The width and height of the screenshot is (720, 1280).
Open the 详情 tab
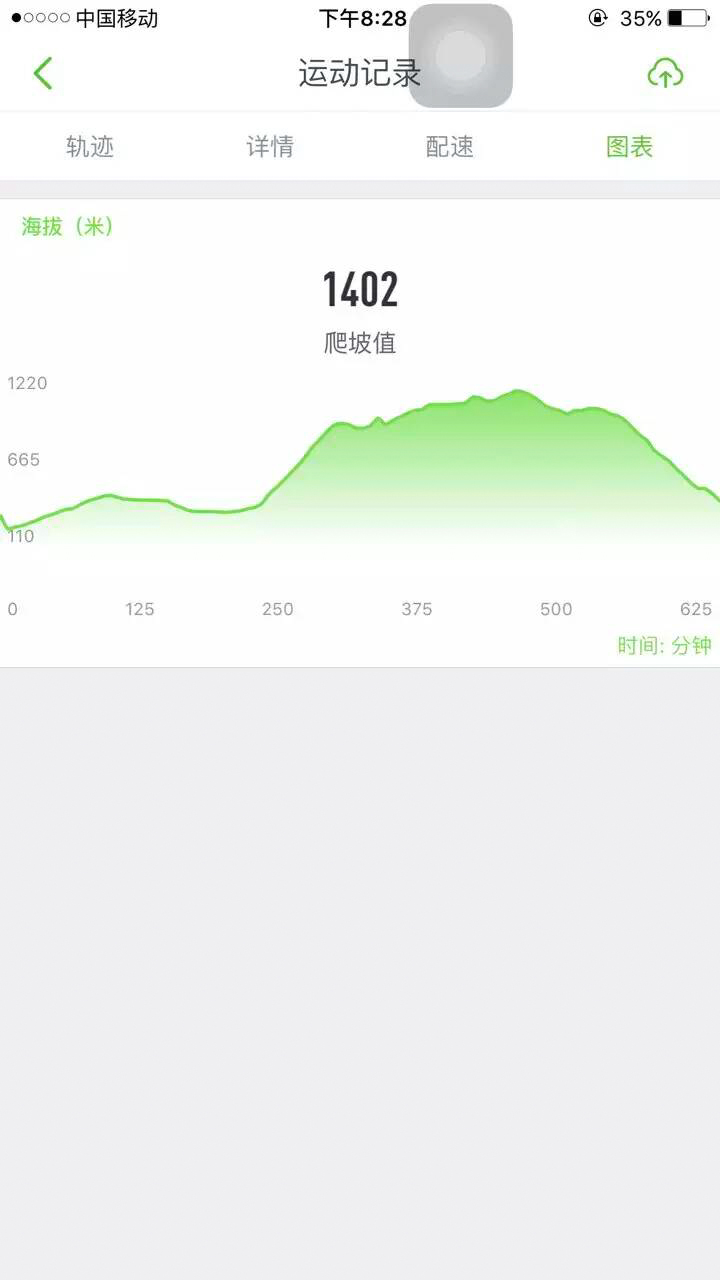(270, 147)
